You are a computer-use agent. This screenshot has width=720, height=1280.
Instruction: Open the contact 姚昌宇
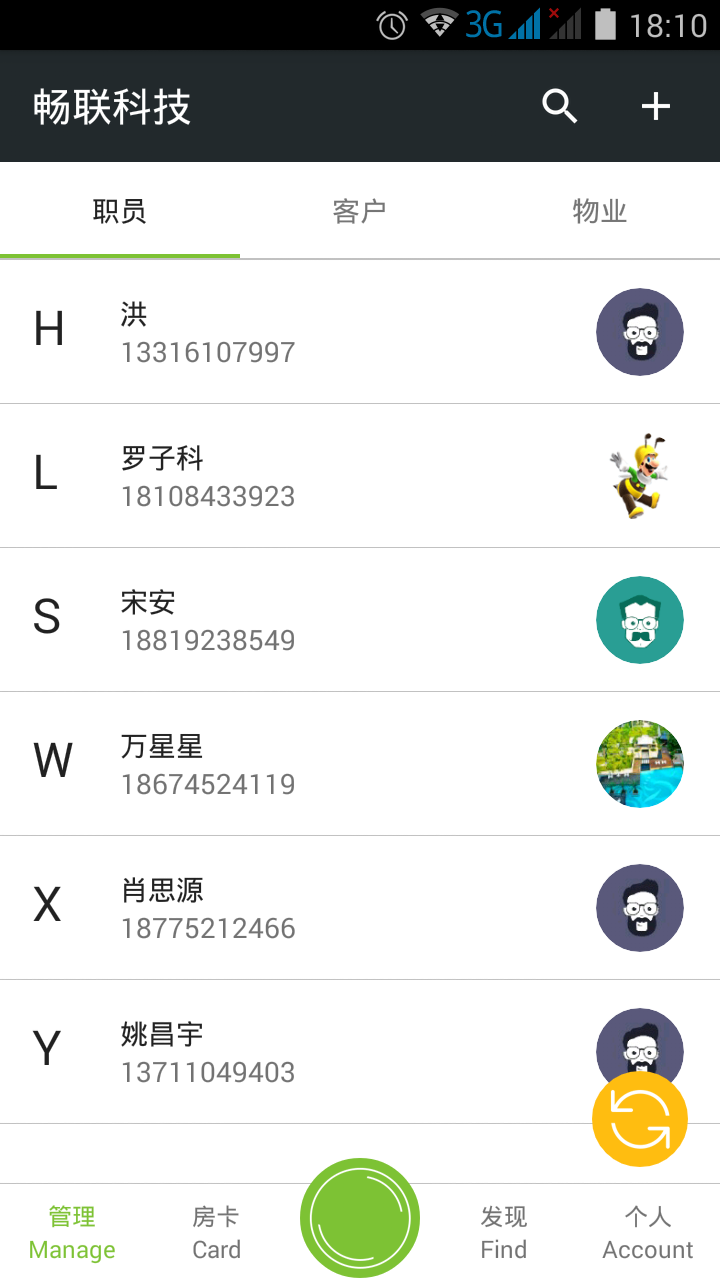tap(300, 1052)
